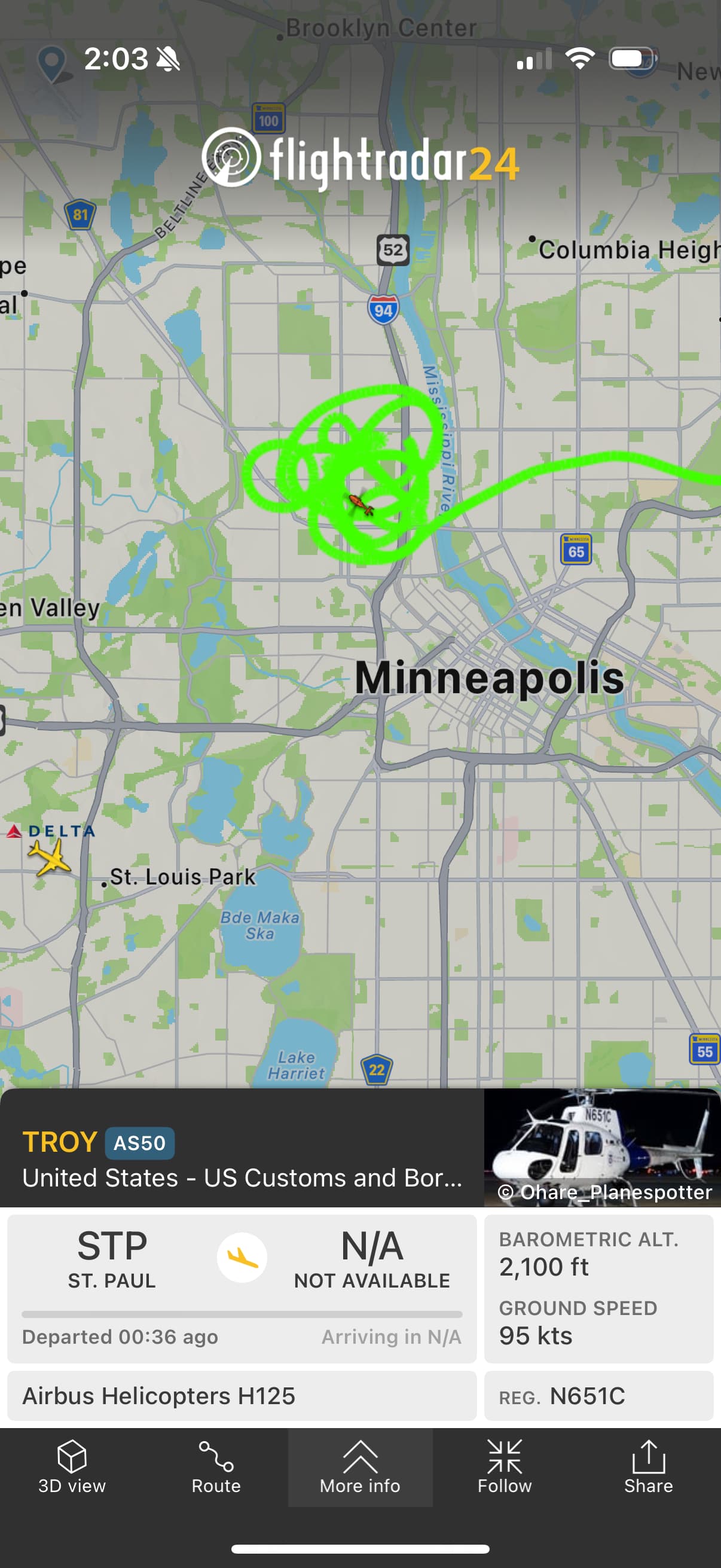Image resolution: width=721 pixels, height=1568 pixels.
Task: Open the N651C helicopter photo
Action: coord(602,1147)
